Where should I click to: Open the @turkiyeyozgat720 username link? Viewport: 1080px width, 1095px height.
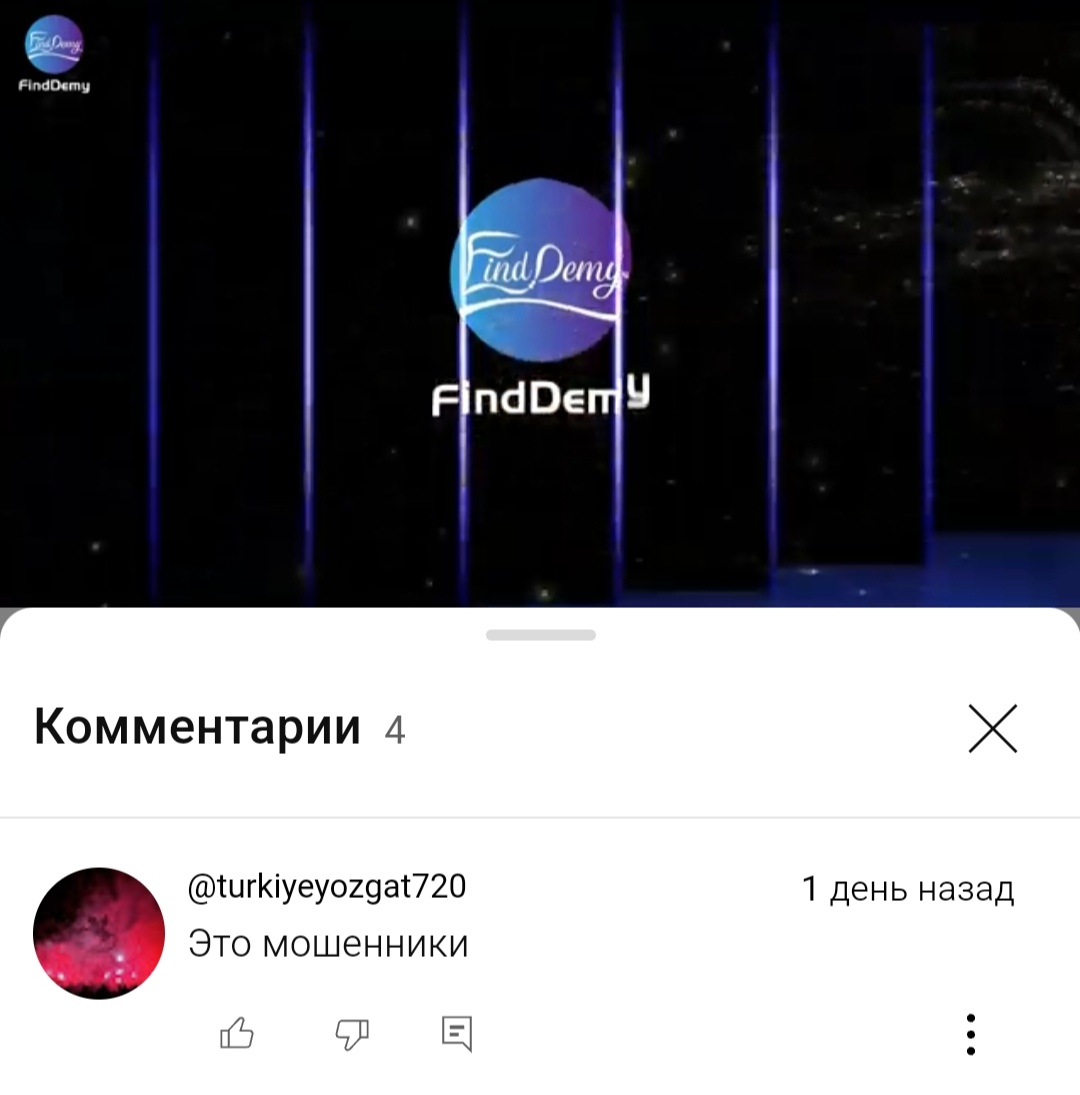pyautogui.click(x=327, y=886)
